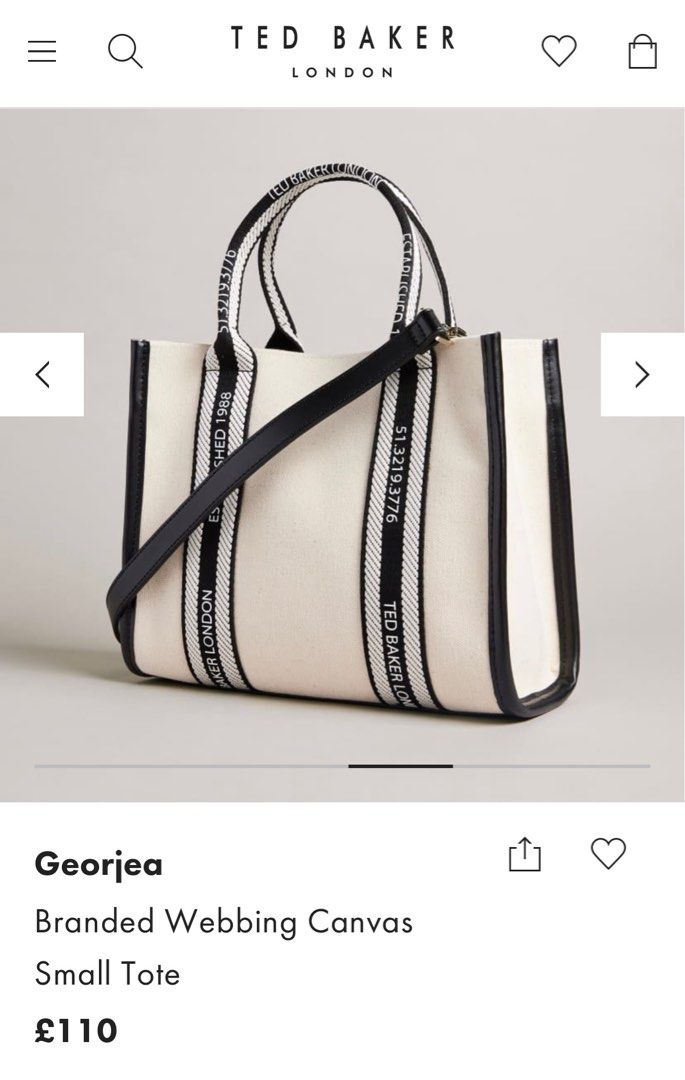Add Georjea tote to wishlist

coord(608,854)
